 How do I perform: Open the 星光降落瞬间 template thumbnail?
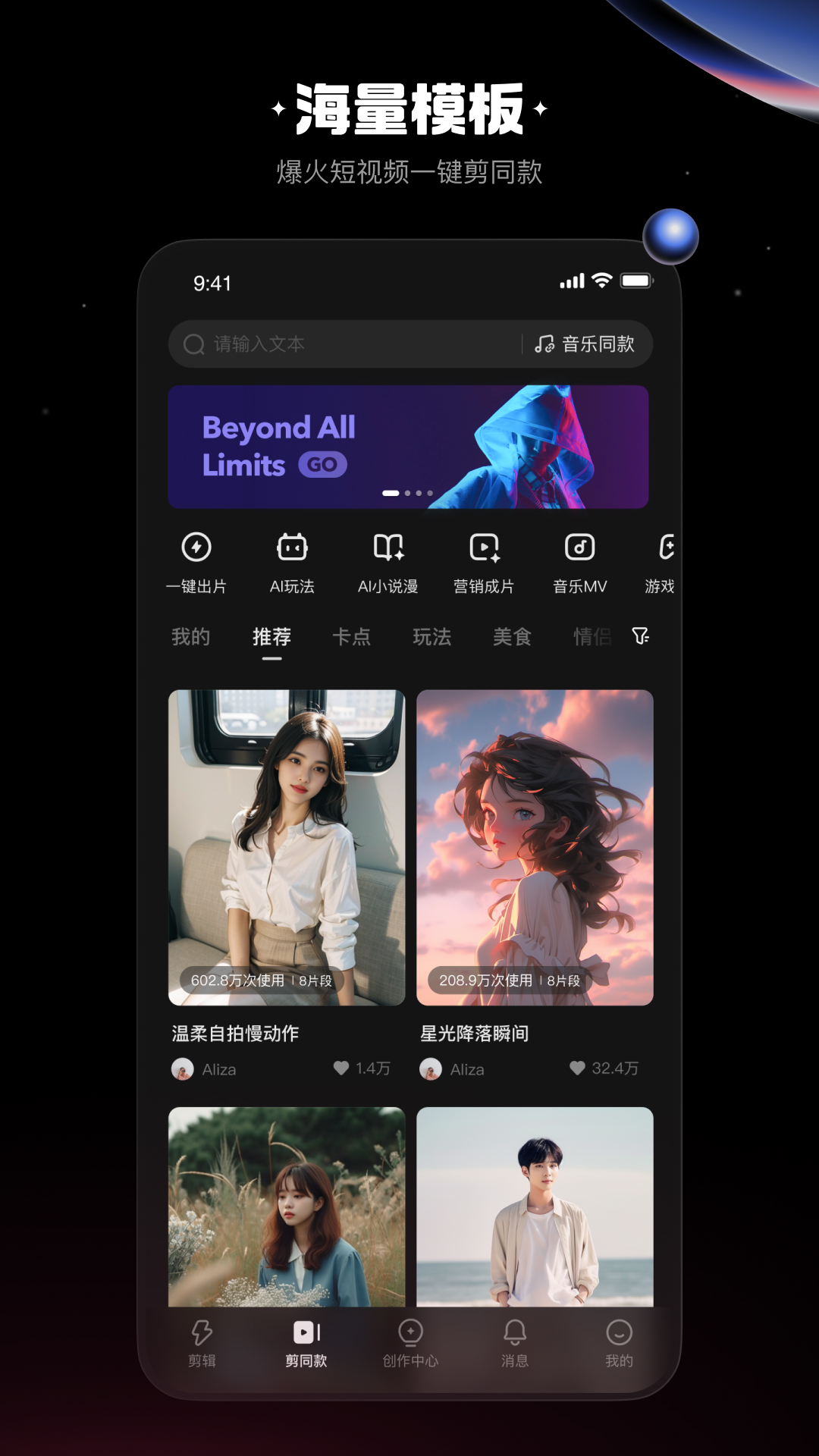point(535,846)
